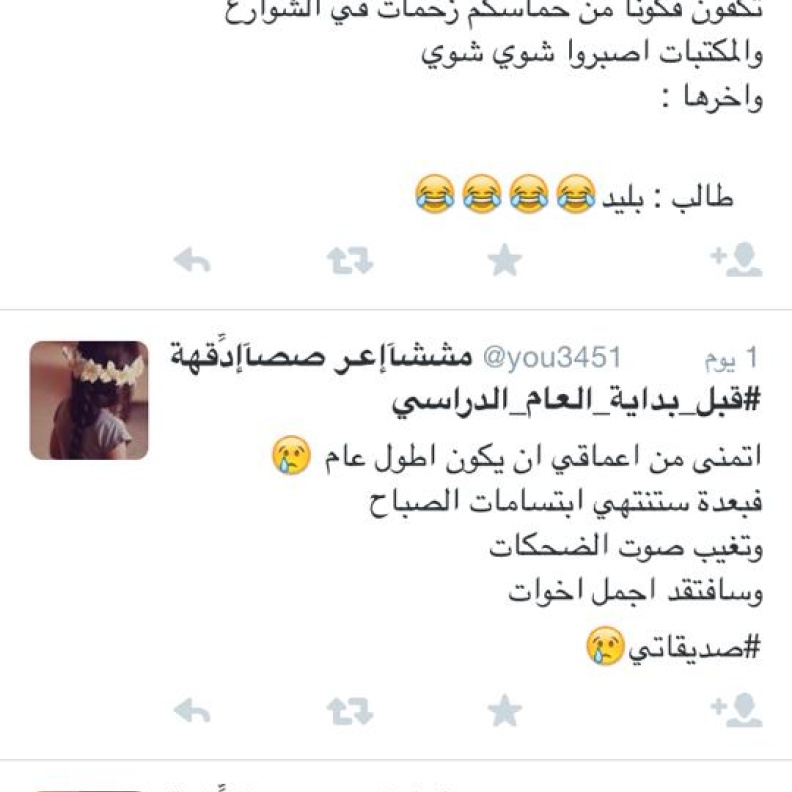Follow @you3451 via add-user icon

(x=737, y=709)
